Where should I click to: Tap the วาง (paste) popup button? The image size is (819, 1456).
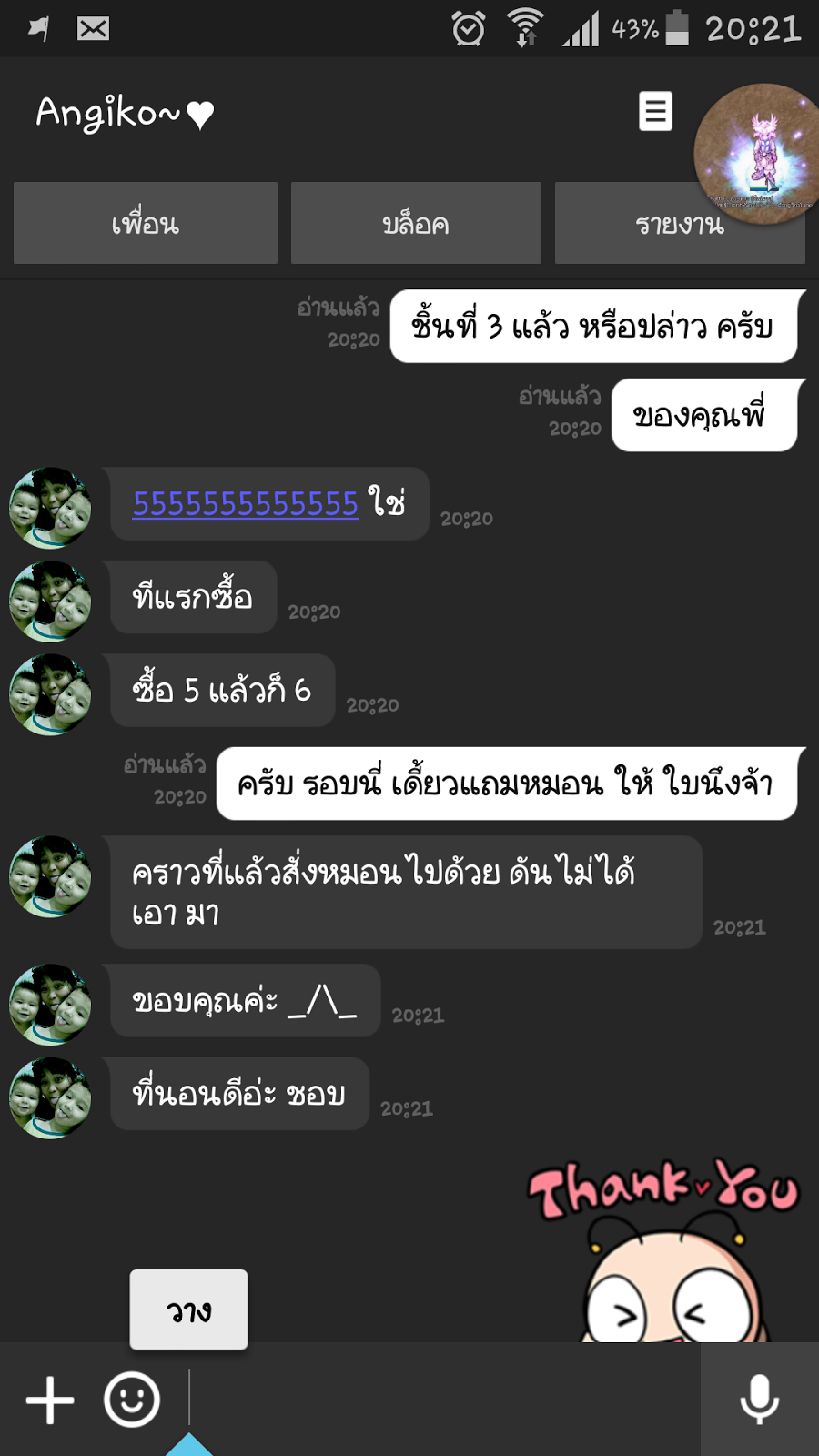tap(188, 1309)
